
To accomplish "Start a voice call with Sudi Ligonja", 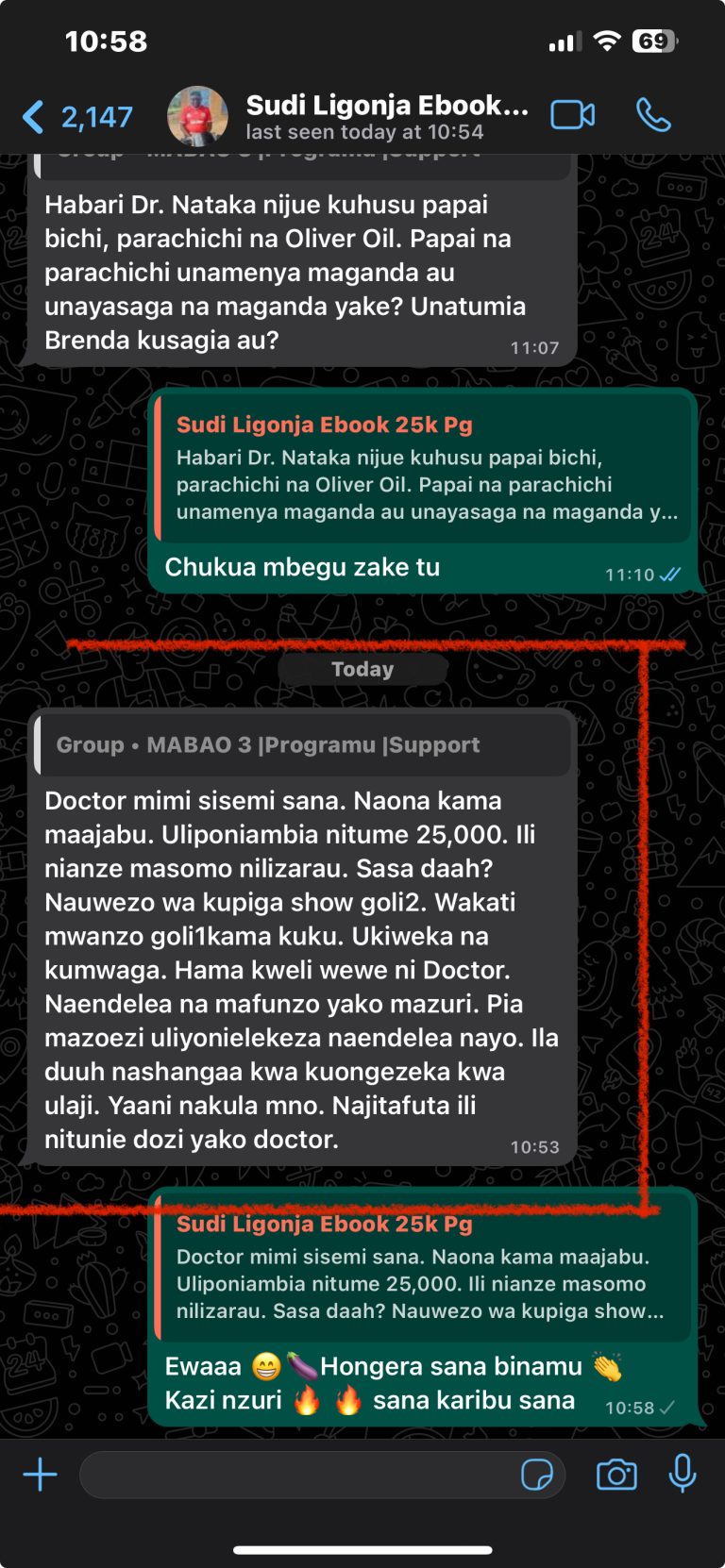I will tap(653, 115).
